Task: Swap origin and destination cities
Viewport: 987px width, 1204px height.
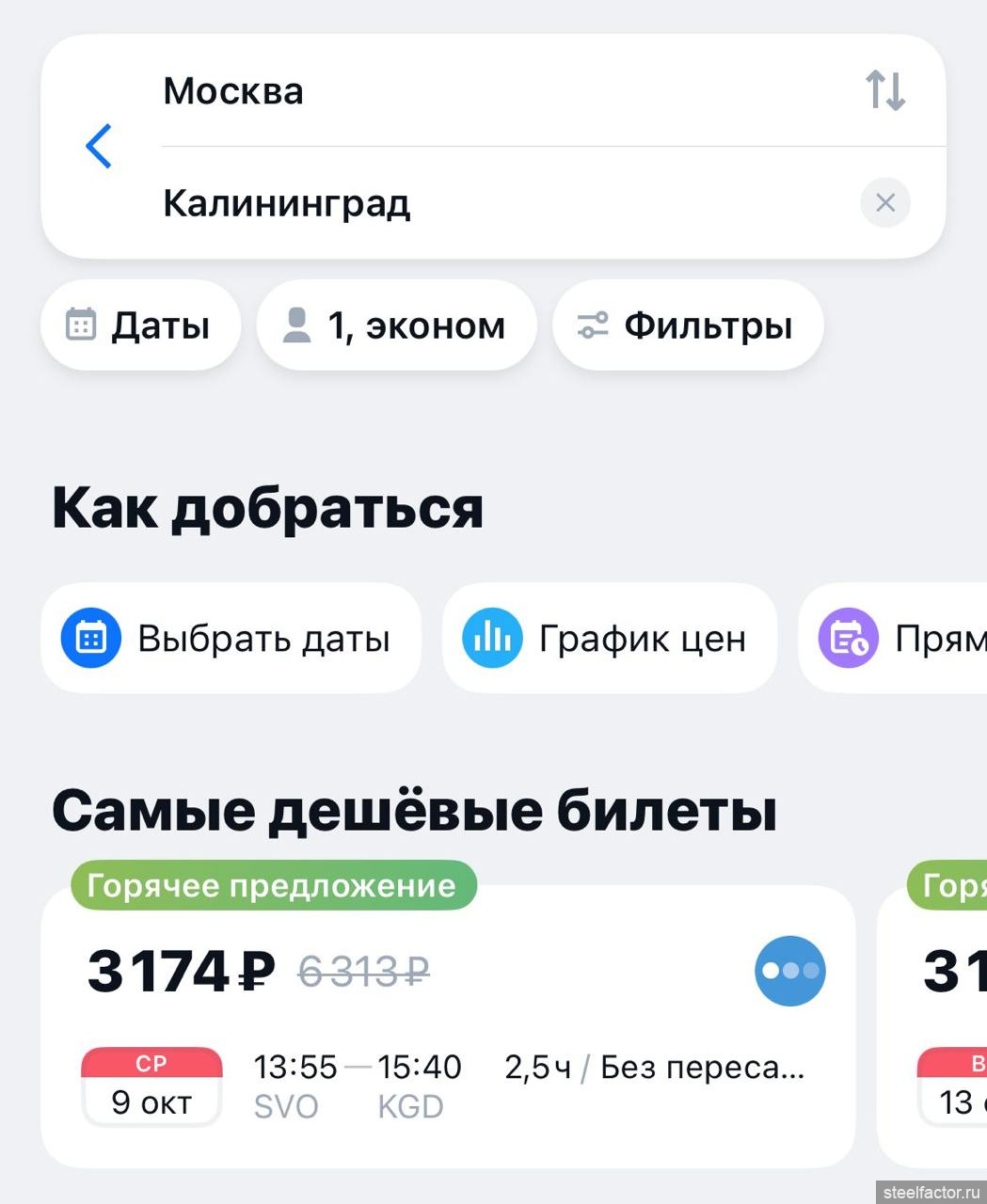Action: point(884,90)
